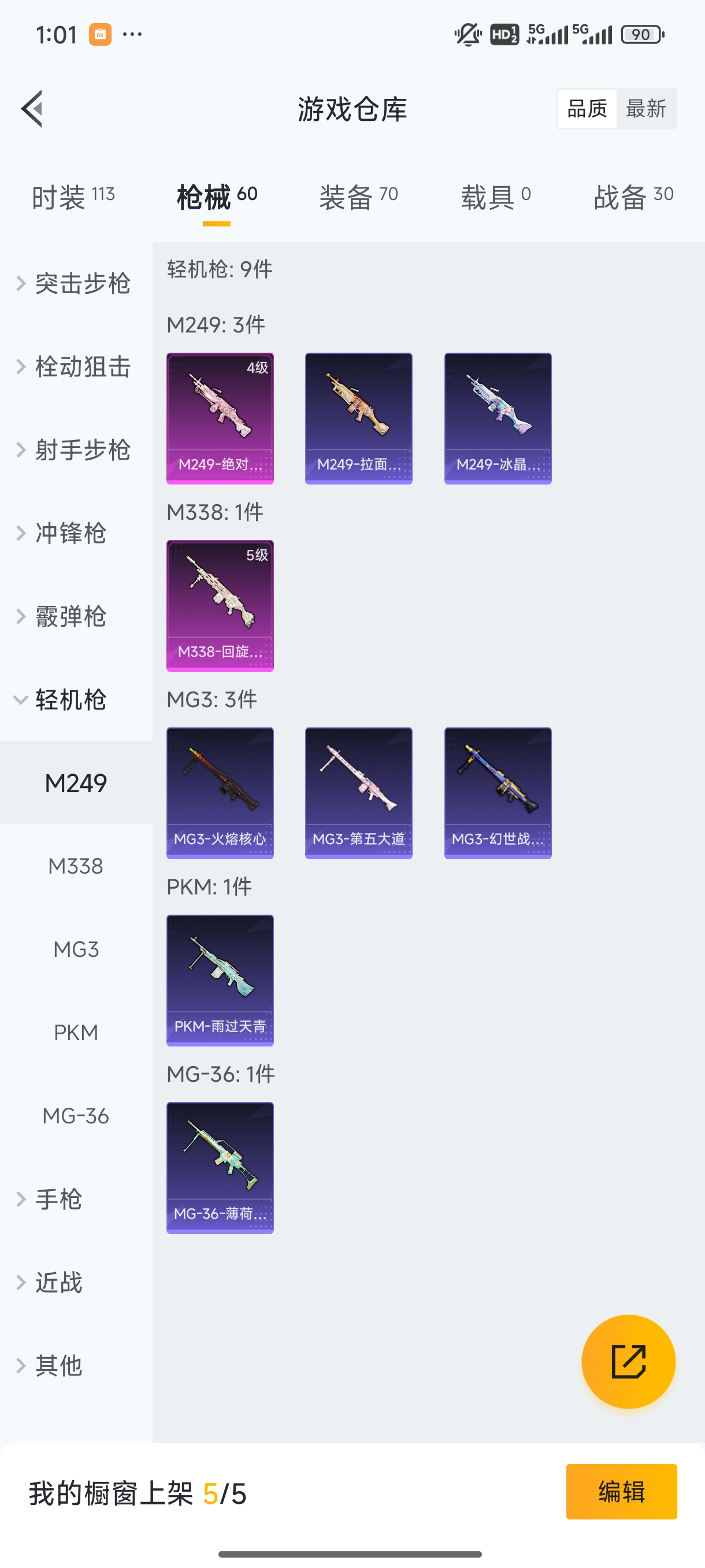Viewport: 705px width, 1568px height.
Task: Sort items by 最新
Action: [x=645, y=109]
